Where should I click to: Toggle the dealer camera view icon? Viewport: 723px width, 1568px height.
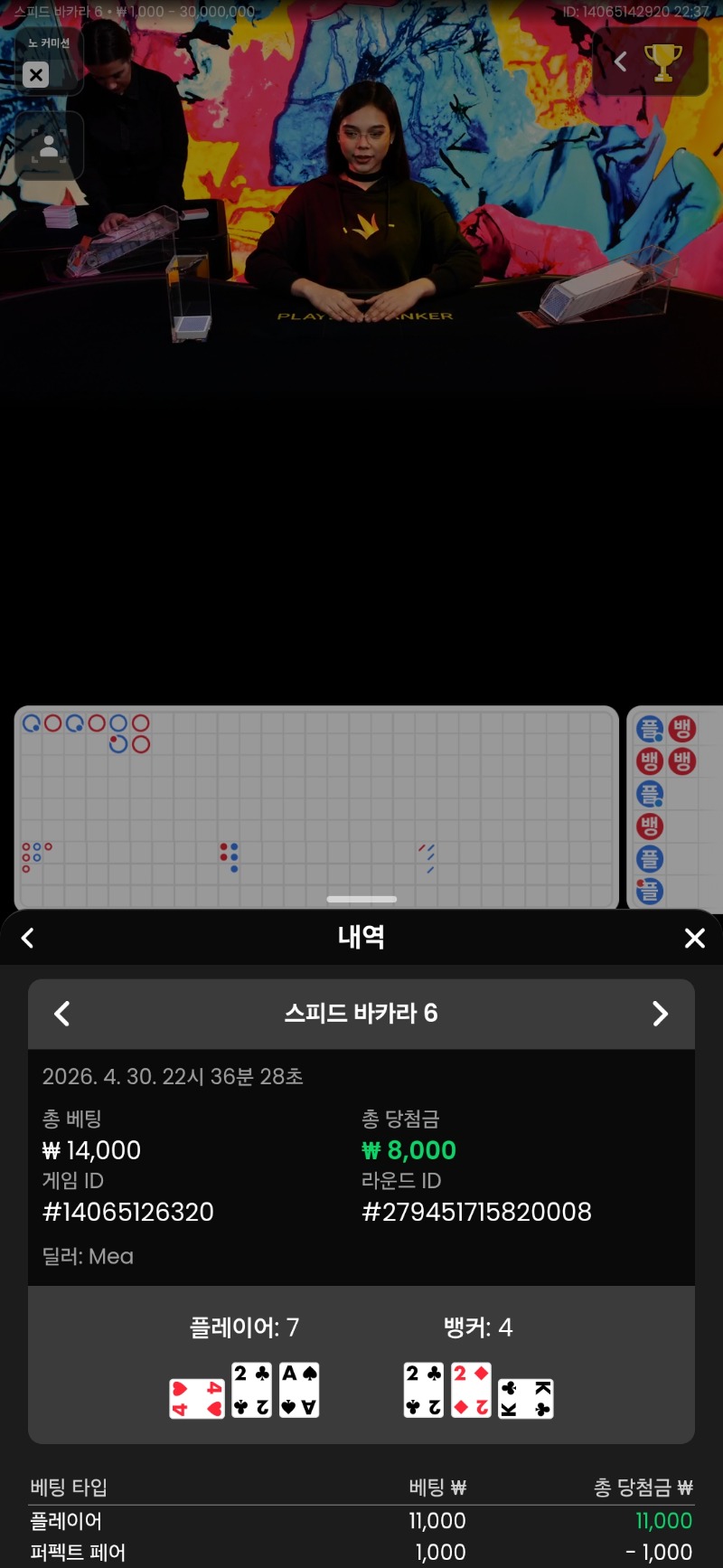49,146
